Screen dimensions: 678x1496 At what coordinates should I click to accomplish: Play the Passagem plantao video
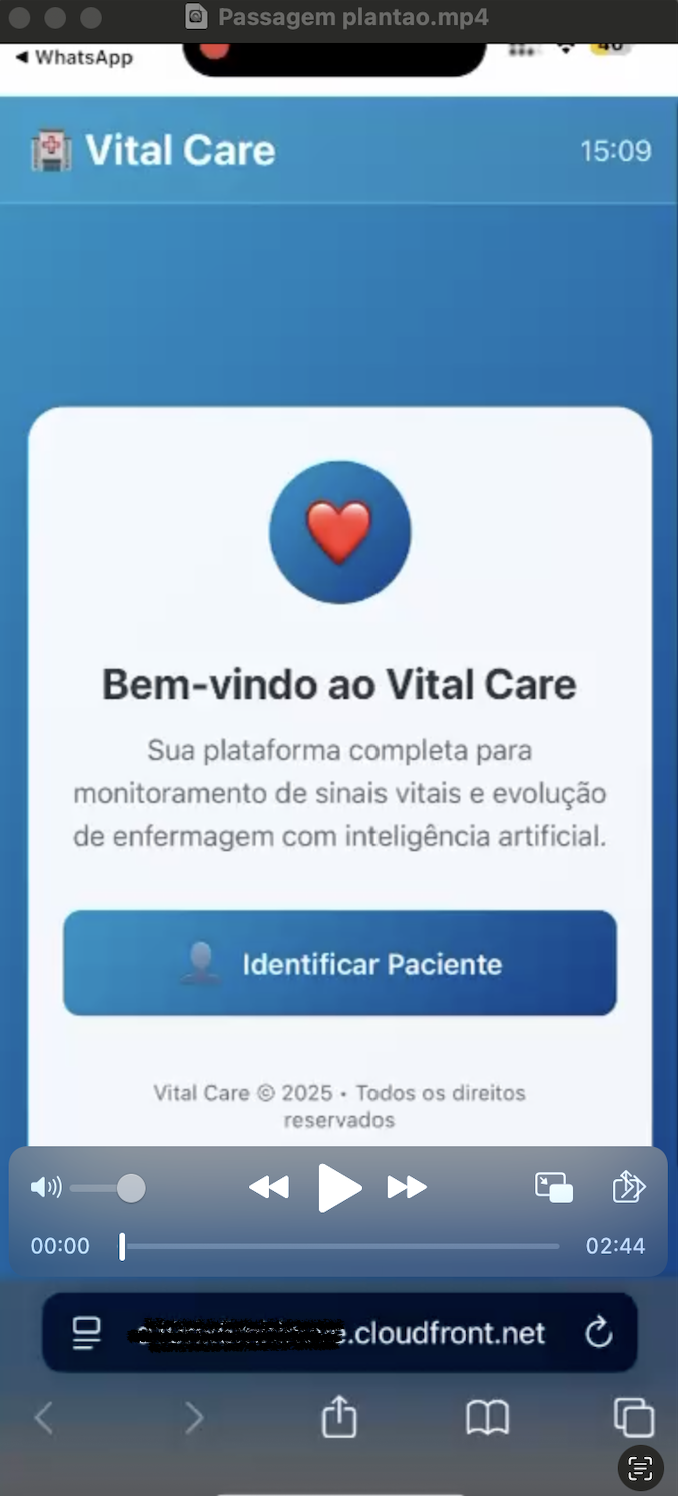pyautogui.click(x=339, y=1188)
